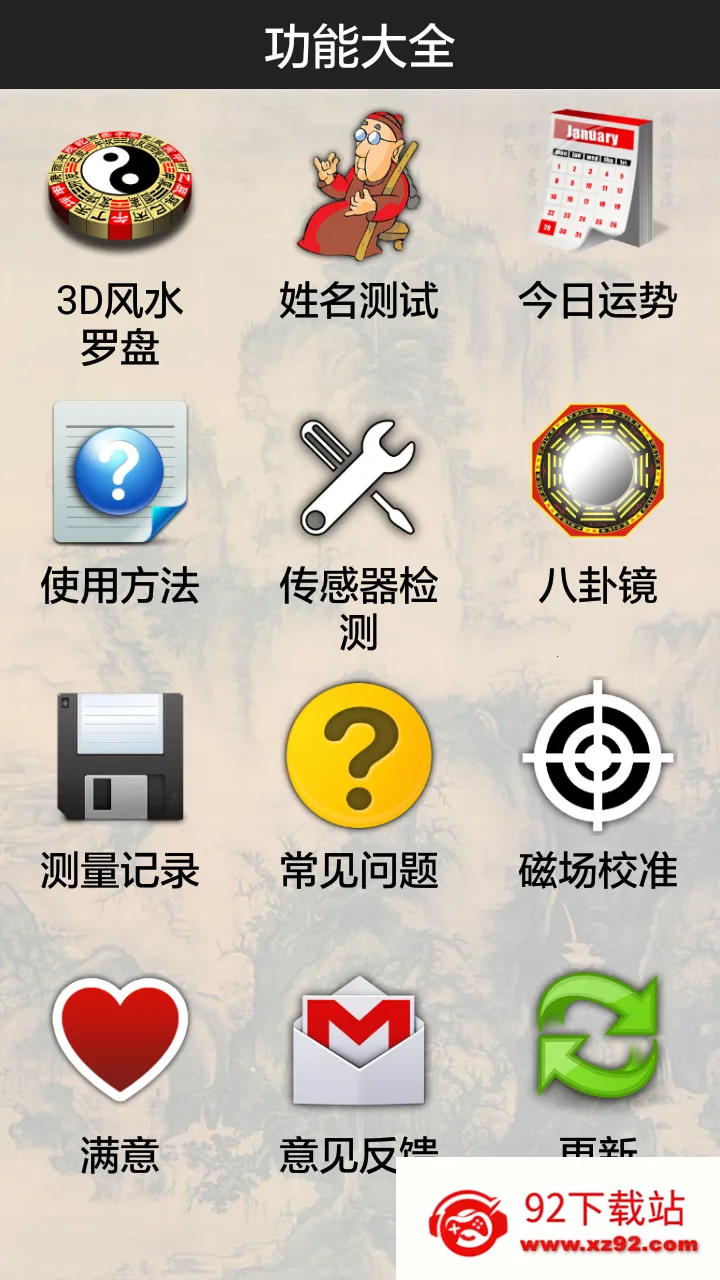The image size is (720, 1280).
Task: View the 使用方法 usage guide
Action: point(120,472)
